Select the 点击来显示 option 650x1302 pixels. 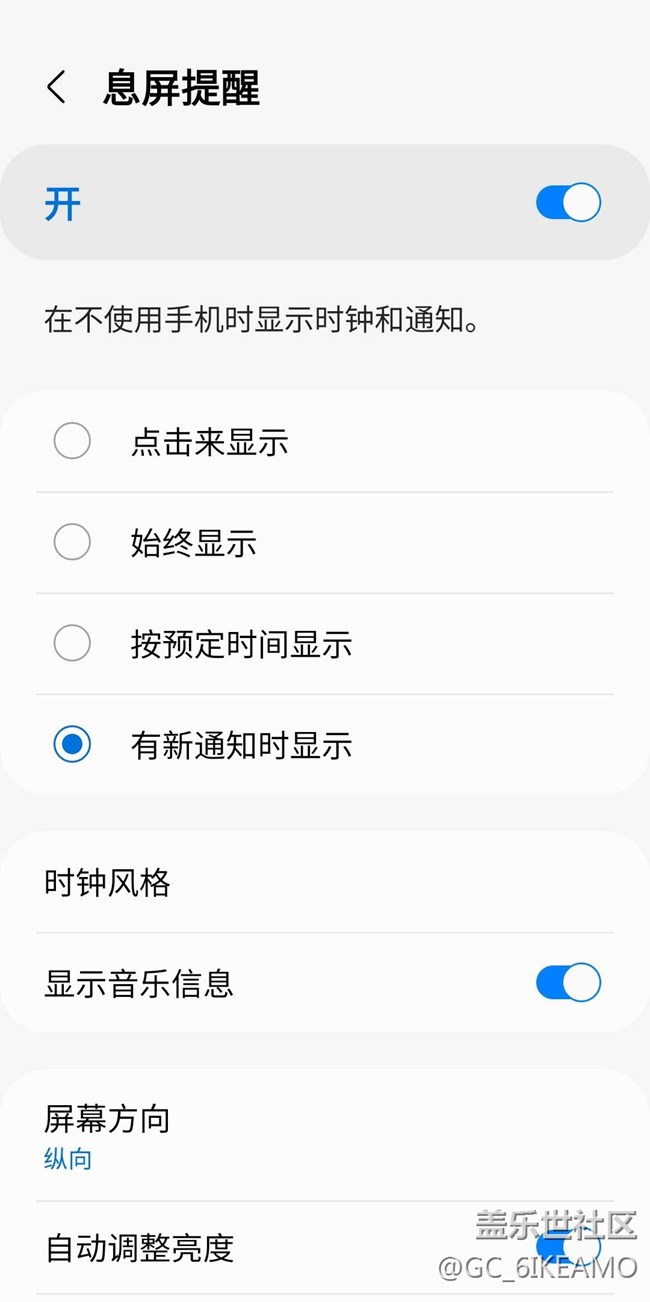pos(72,441)
